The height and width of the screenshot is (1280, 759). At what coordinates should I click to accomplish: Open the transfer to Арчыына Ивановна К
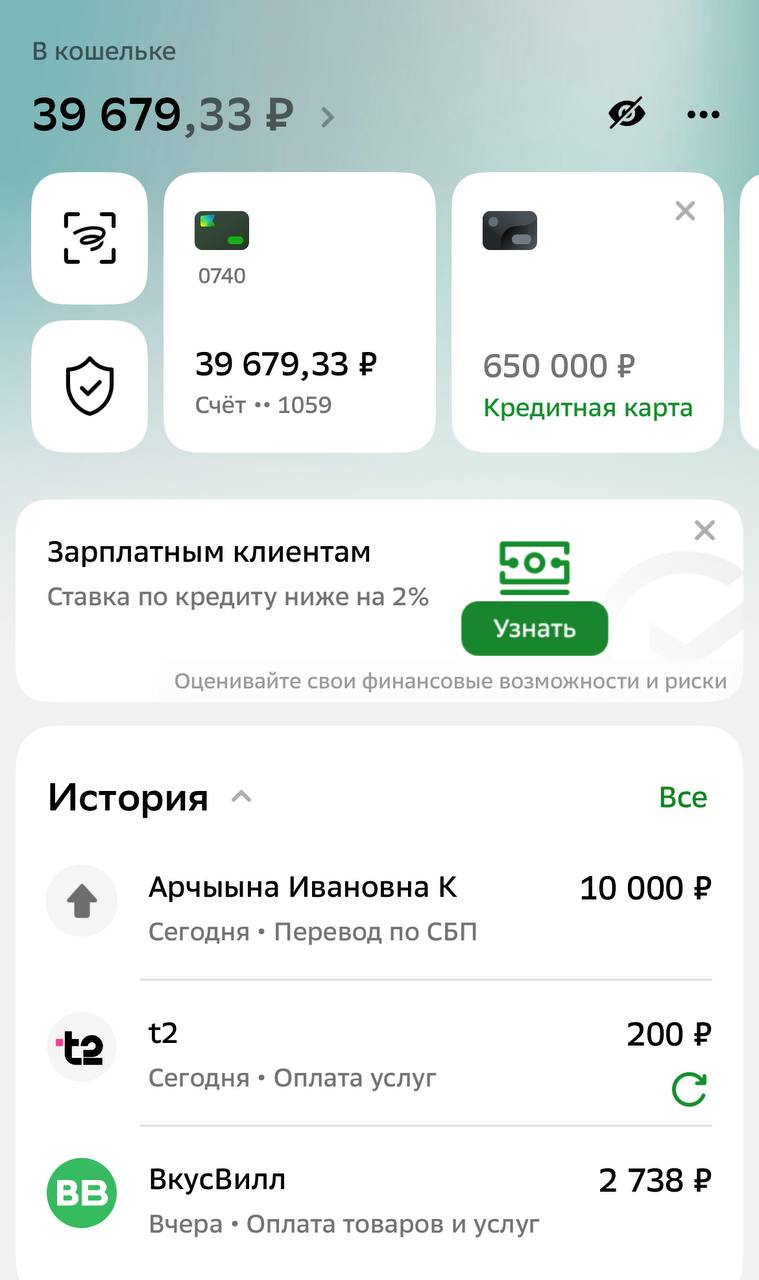pos(380,907)
